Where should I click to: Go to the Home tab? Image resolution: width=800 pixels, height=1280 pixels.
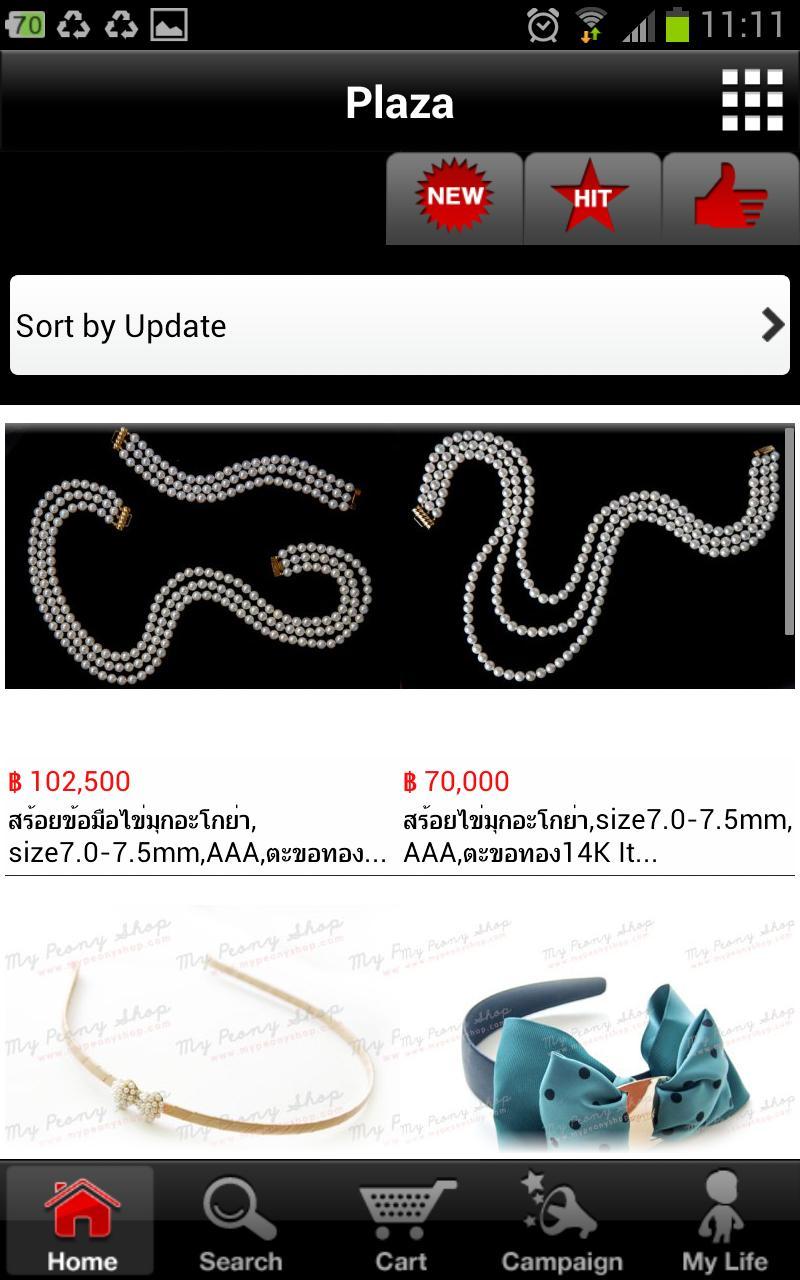coord(81,1220)
